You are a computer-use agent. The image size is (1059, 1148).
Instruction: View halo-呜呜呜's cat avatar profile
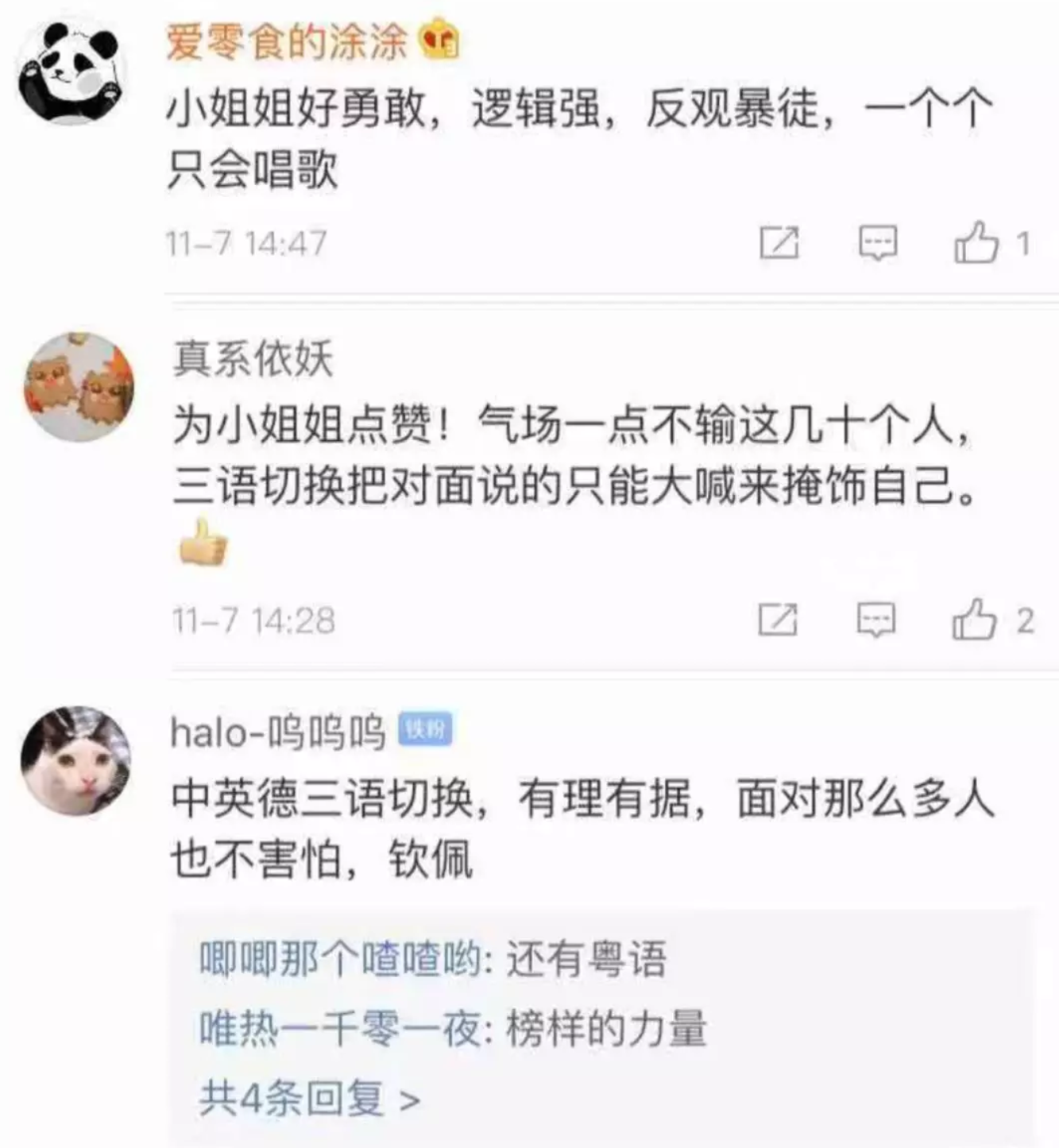(x=76, y=761)
